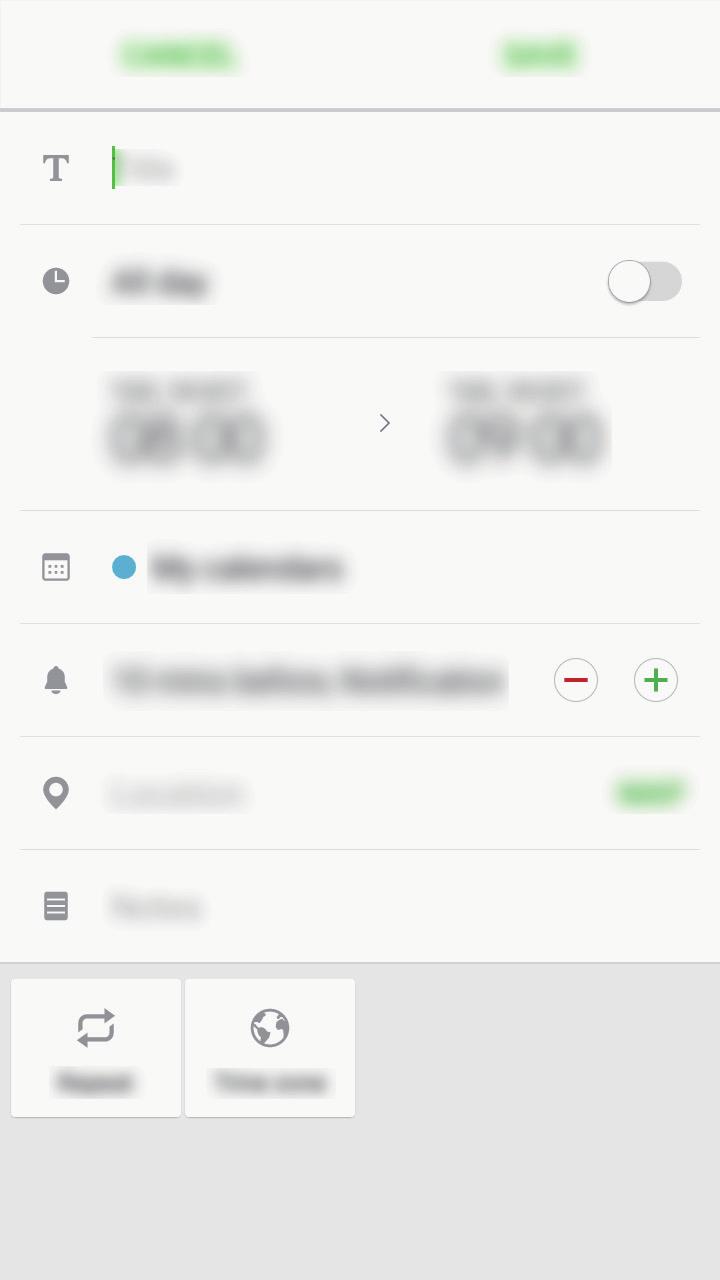Add another notification reminder
This screenshot has height=1280, width=720.
[x=656, y=680]
